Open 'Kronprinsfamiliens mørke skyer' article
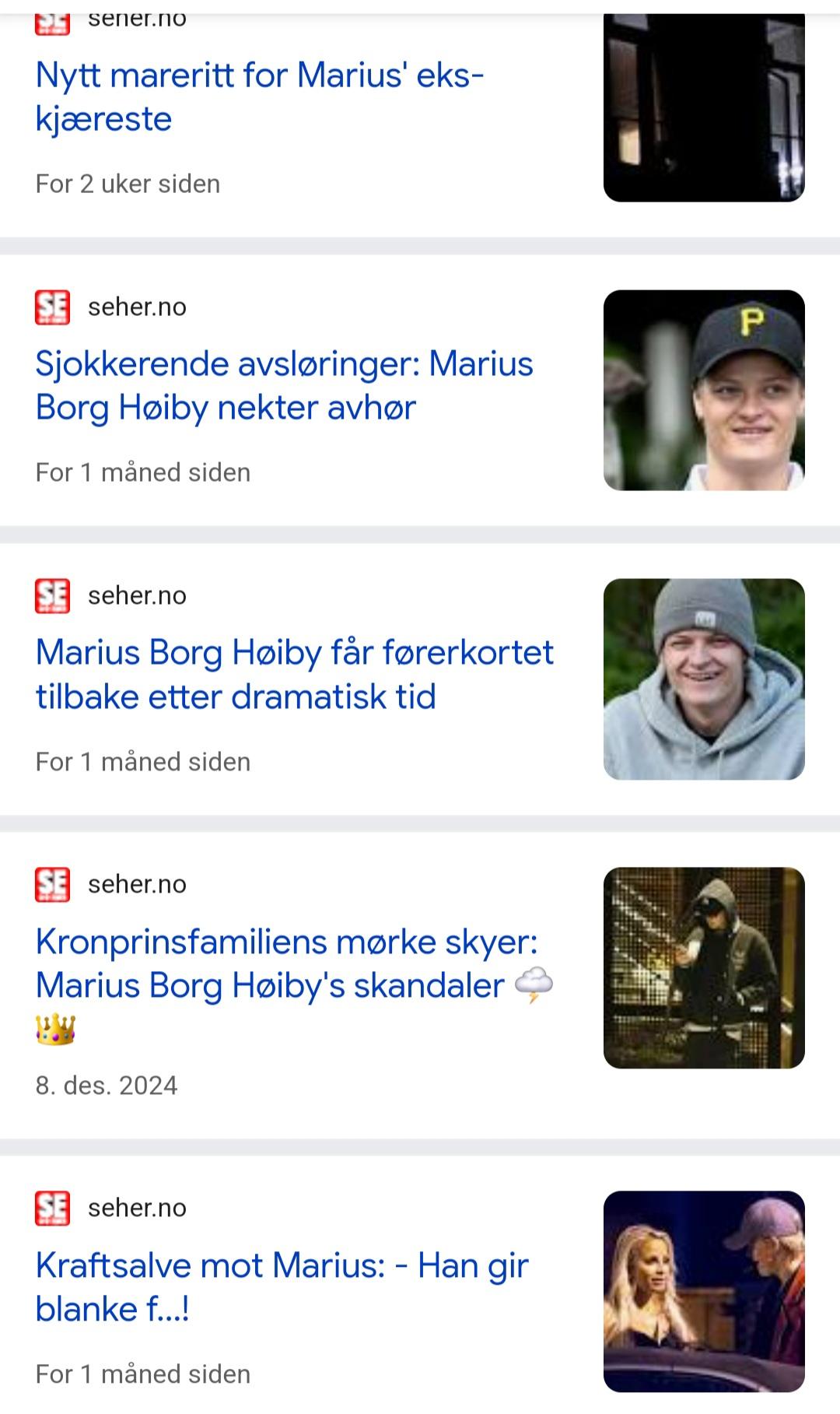The width and height of the screenshot is (840, 1414). [295, 985]
